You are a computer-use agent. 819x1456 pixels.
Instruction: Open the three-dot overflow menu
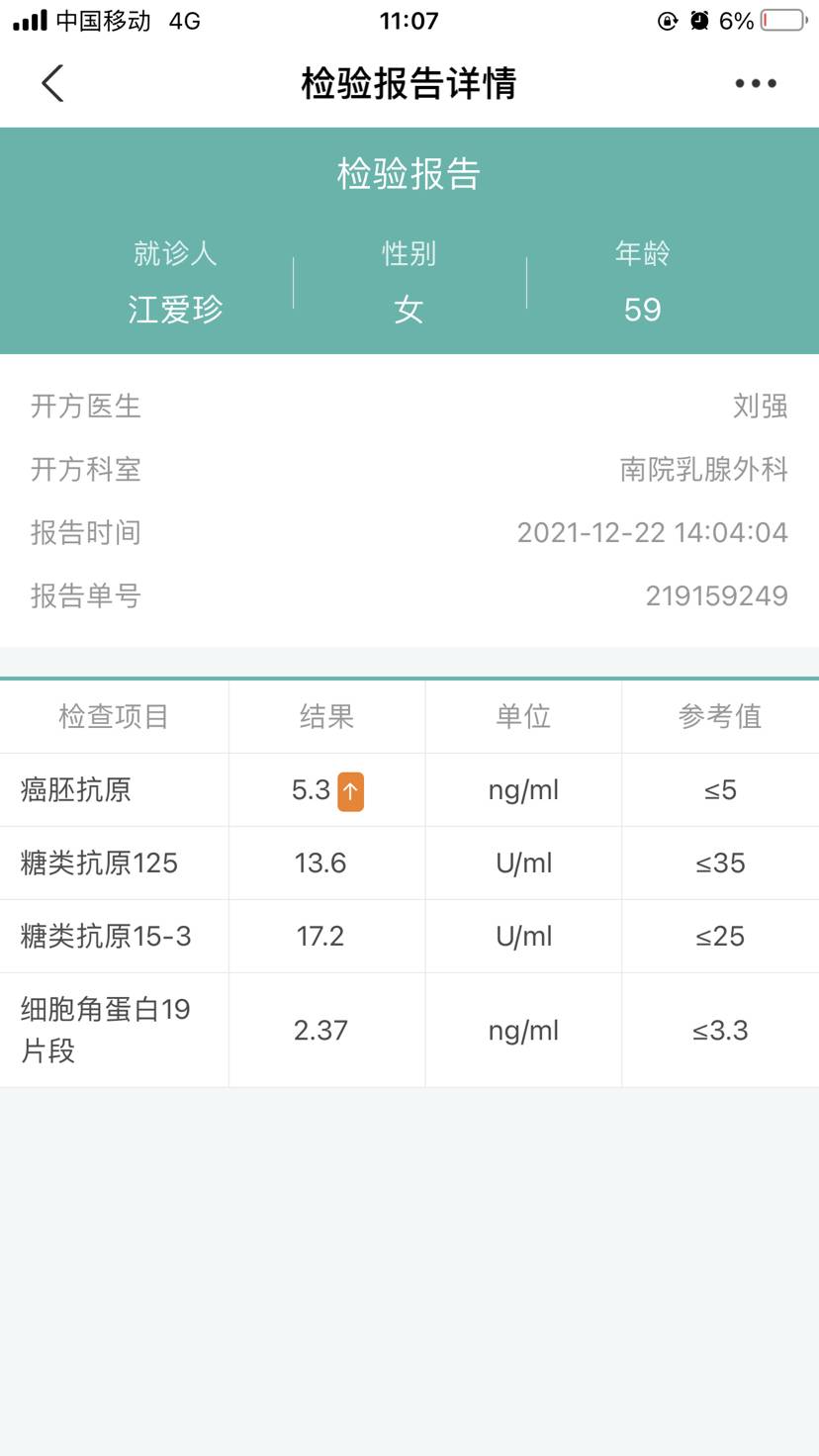755,84
